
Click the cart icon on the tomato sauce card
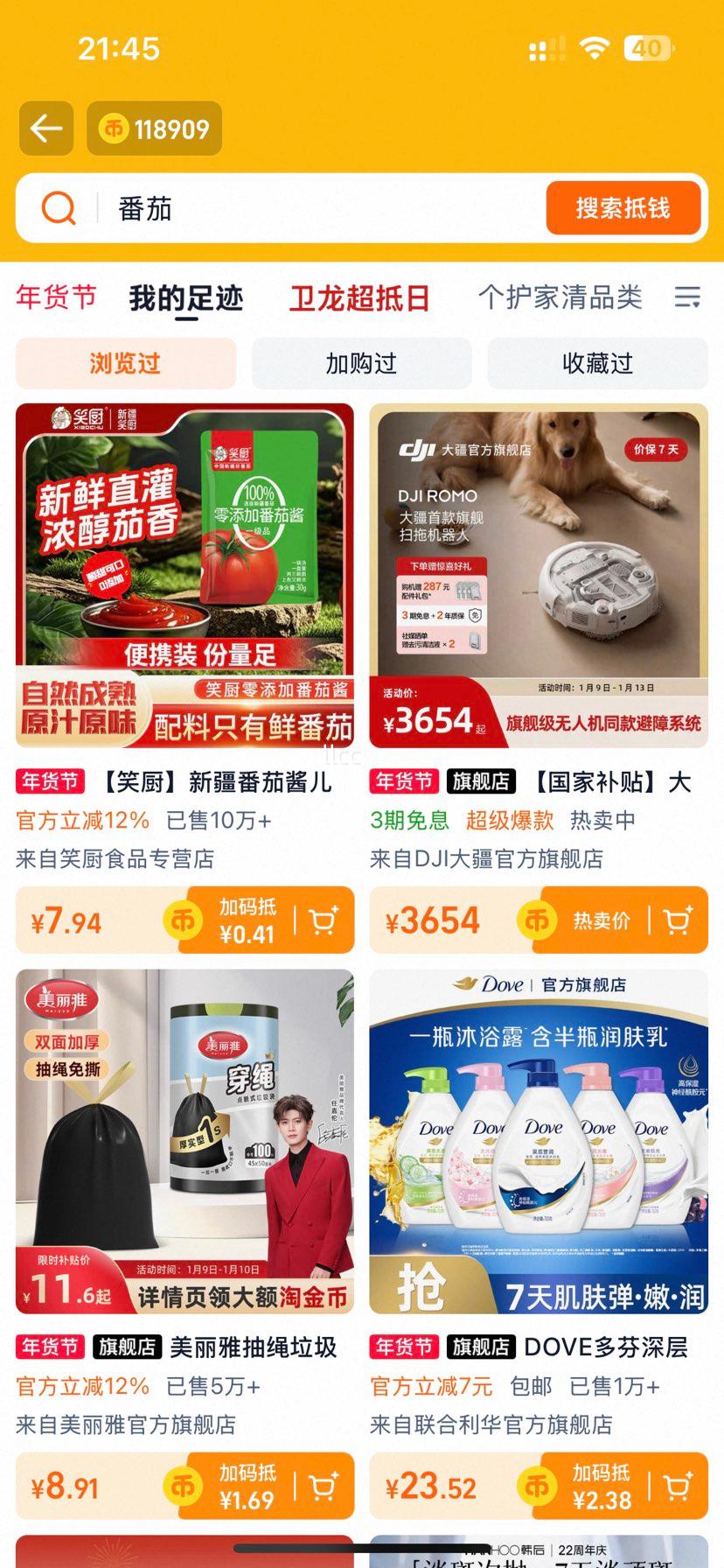coord(324,920)
